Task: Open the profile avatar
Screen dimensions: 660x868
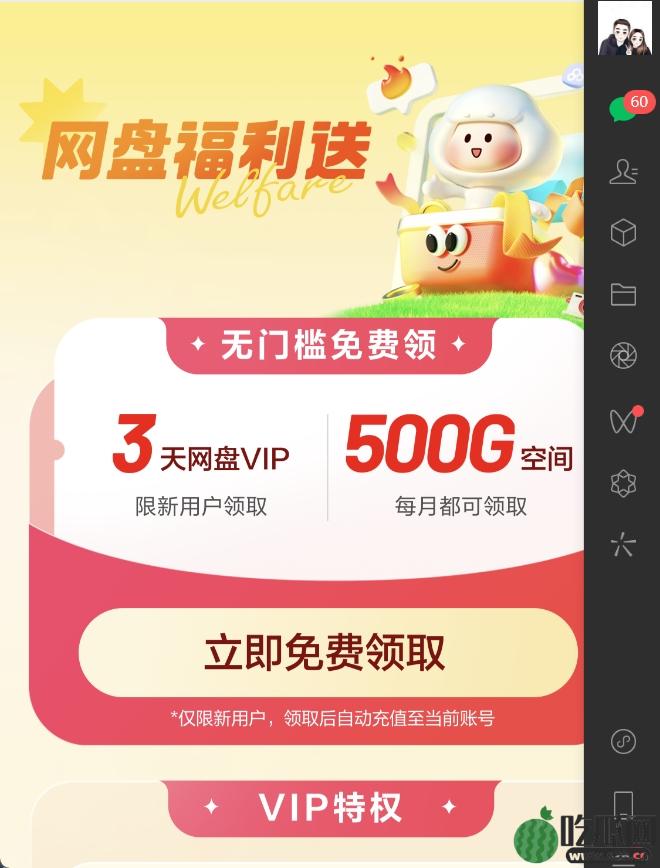Action: (x=624, y=28)
